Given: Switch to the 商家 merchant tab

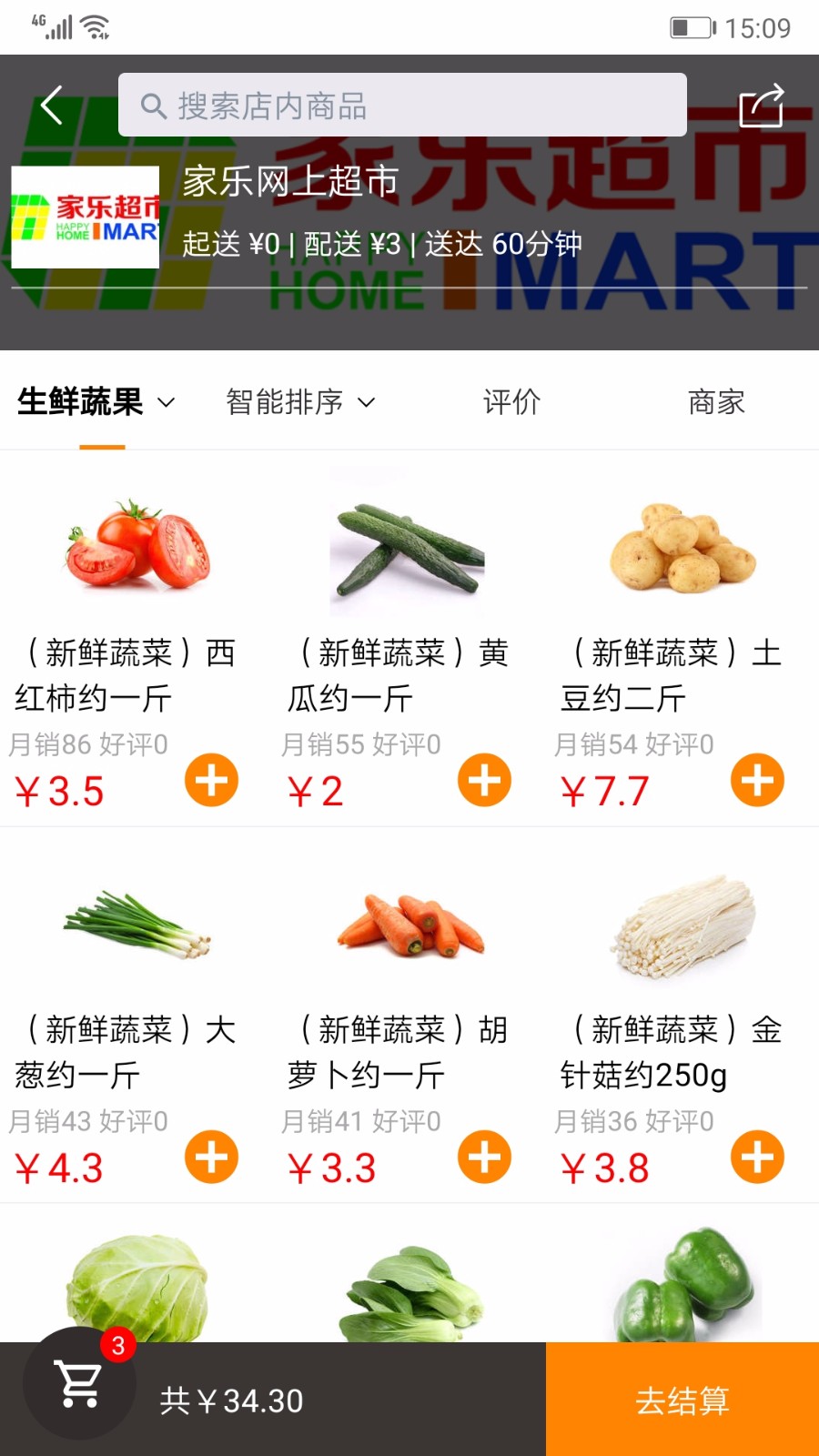Looking at the screenshot, I should 715,401.
